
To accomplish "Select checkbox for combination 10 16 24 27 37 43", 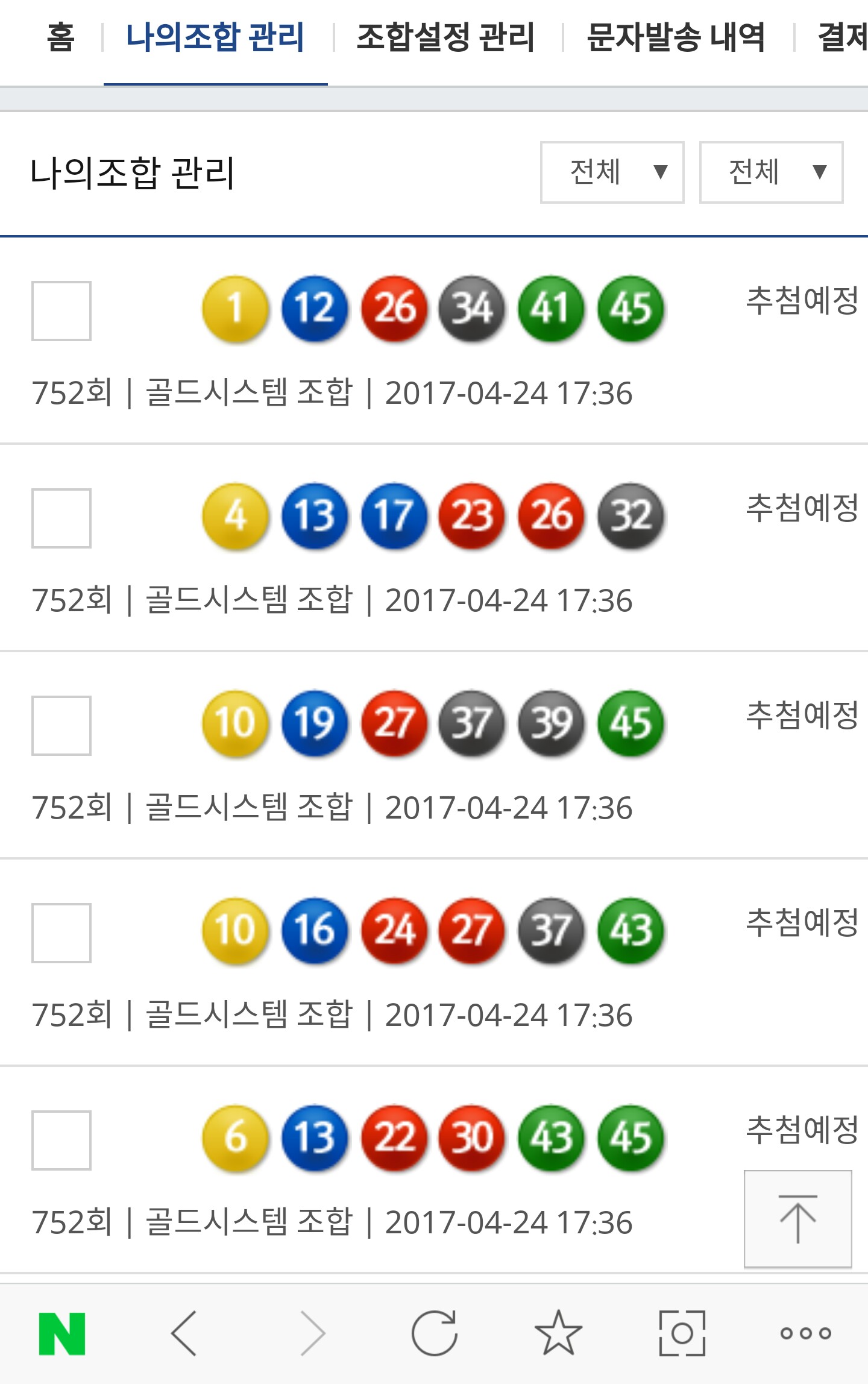I will tap(61, 933).
